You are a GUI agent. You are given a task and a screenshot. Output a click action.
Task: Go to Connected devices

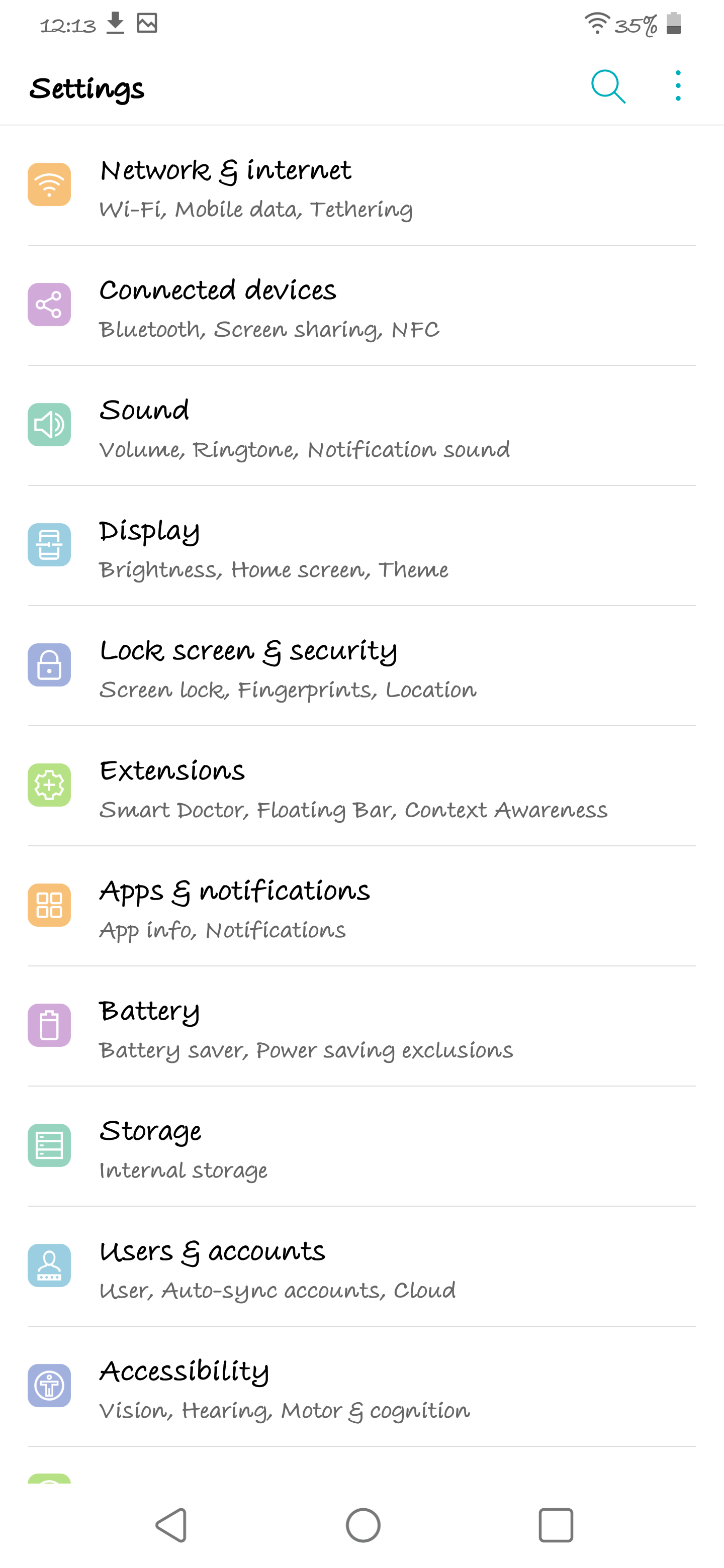pos(361,306)
